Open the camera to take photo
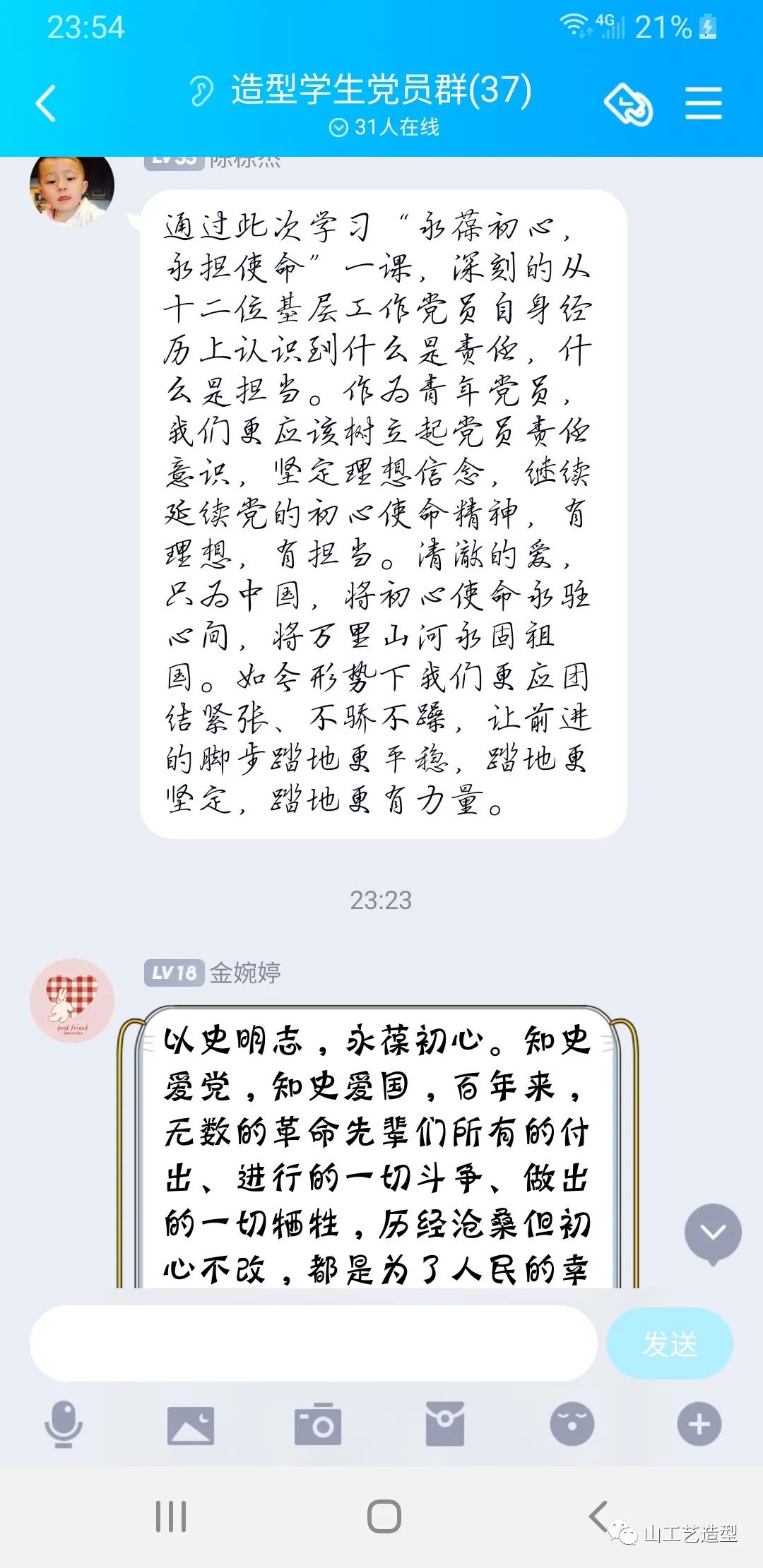 (317, 1424)
